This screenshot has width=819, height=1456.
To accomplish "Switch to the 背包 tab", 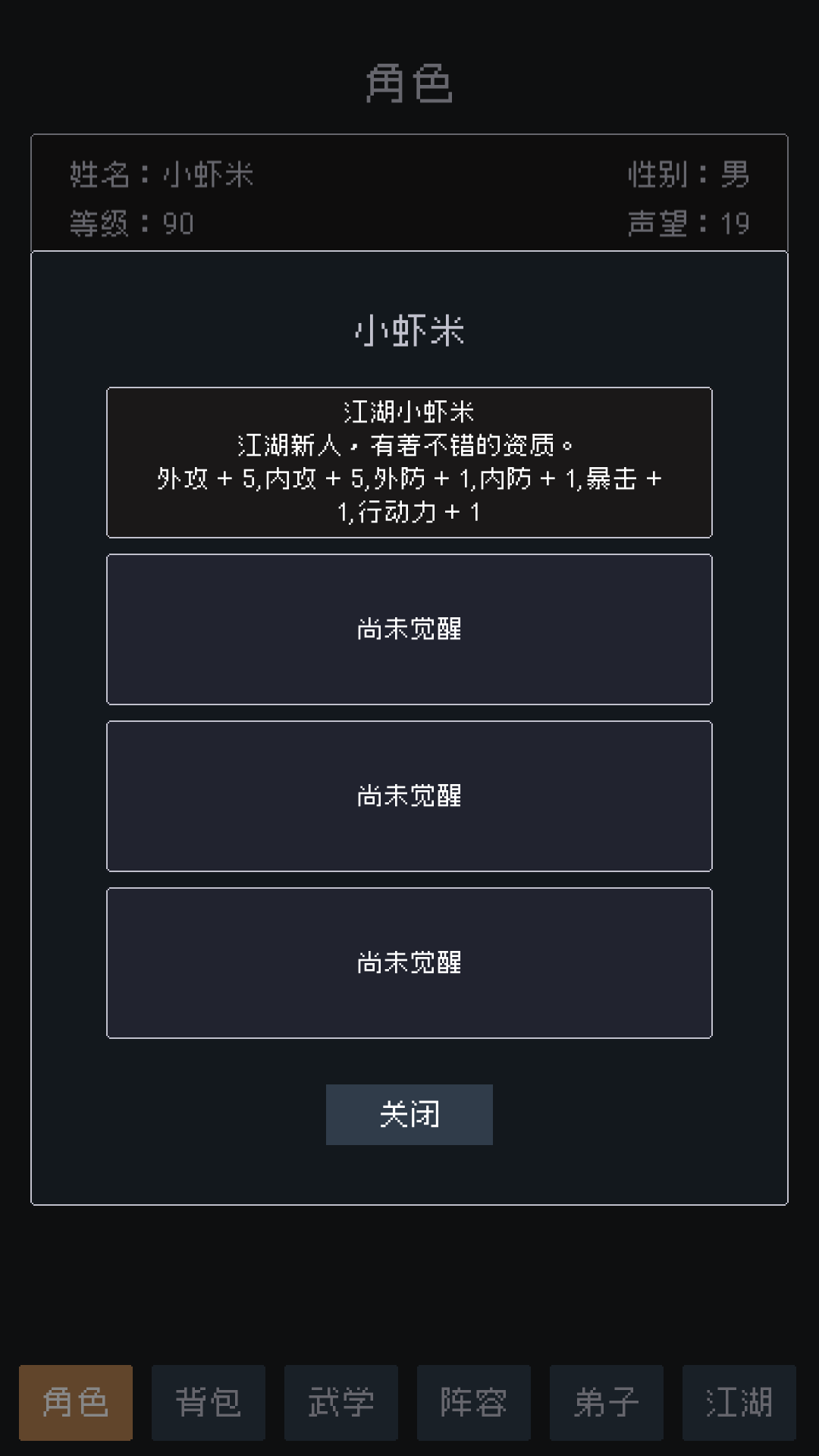I will [x=209, y=1402].
